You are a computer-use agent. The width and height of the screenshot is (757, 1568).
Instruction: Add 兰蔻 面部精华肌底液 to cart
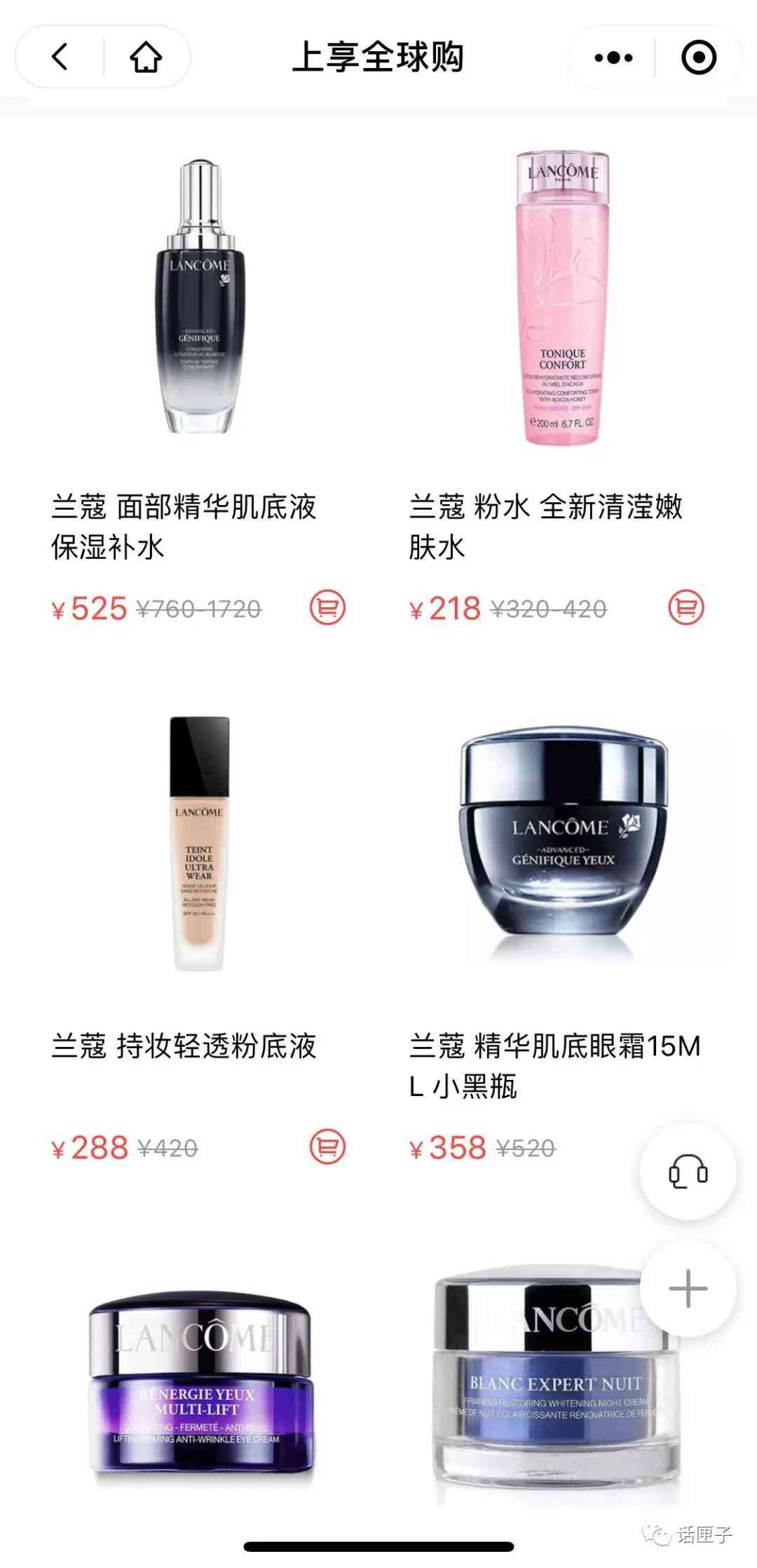tap(328, 607)
